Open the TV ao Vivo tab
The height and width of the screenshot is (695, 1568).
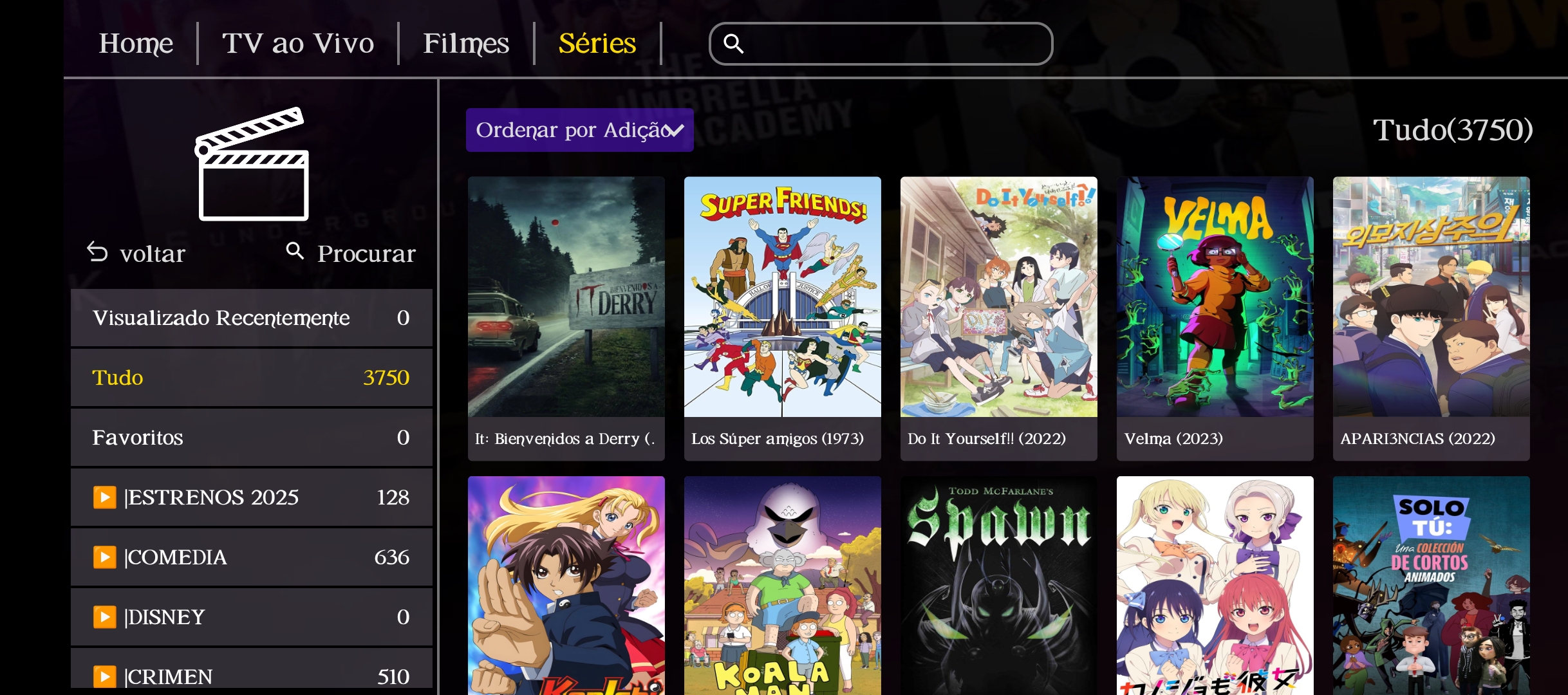[298, 43]
